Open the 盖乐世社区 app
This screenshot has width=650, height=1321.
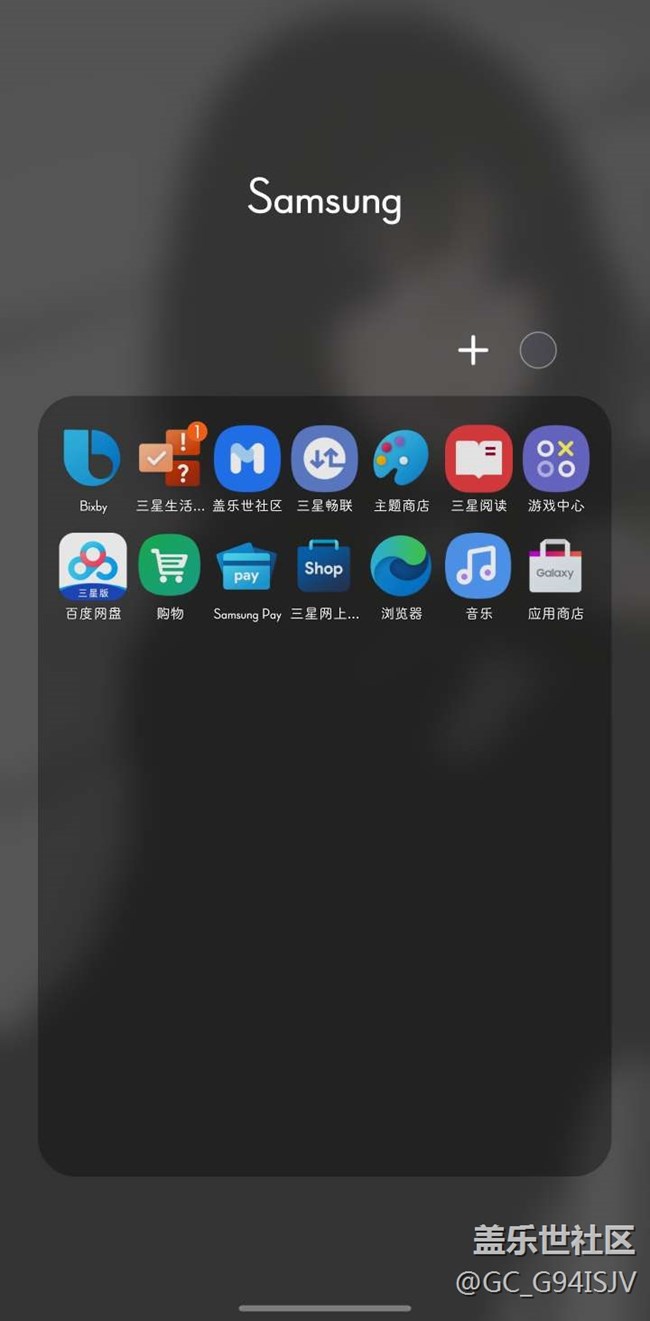click(247, 458)
